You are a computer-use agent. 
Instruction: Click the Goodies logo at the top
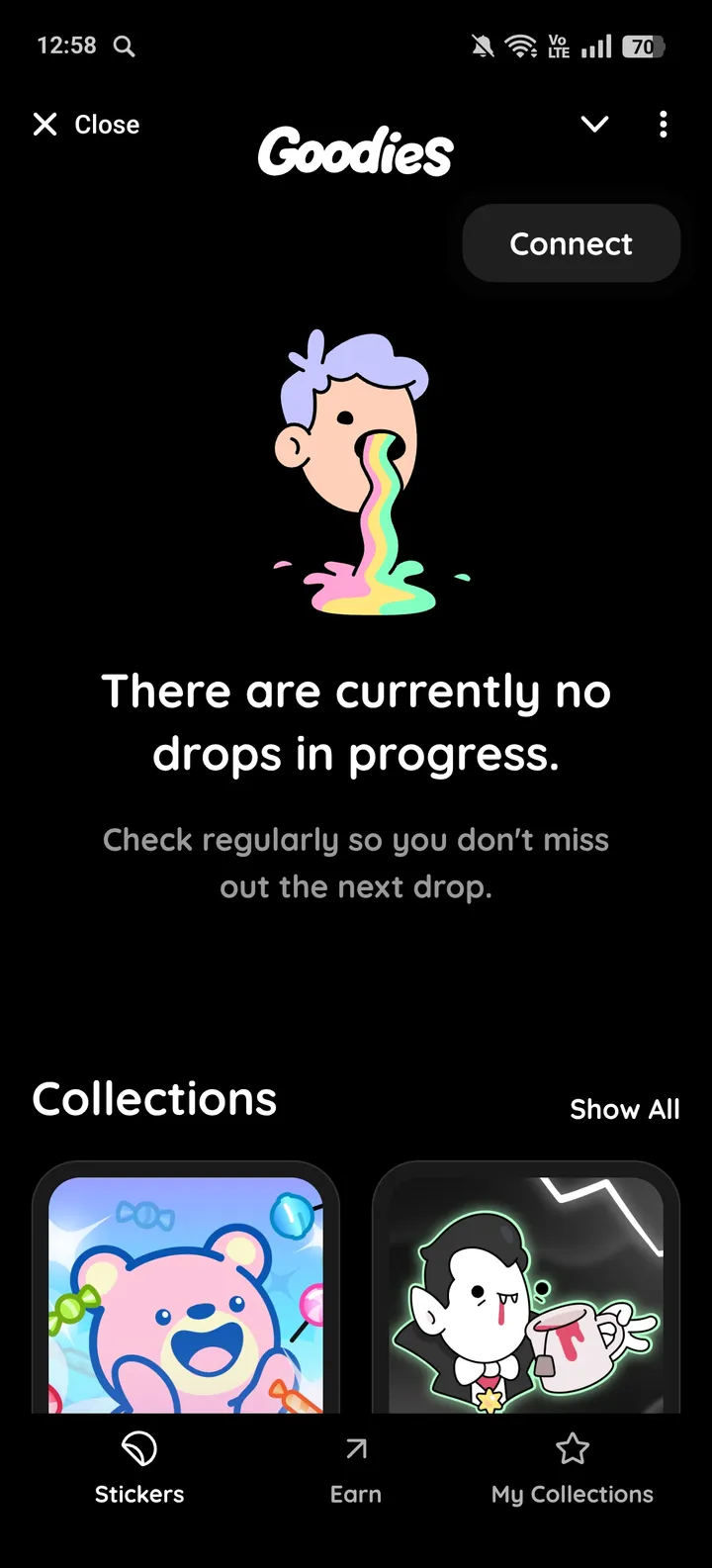[356, 150]
